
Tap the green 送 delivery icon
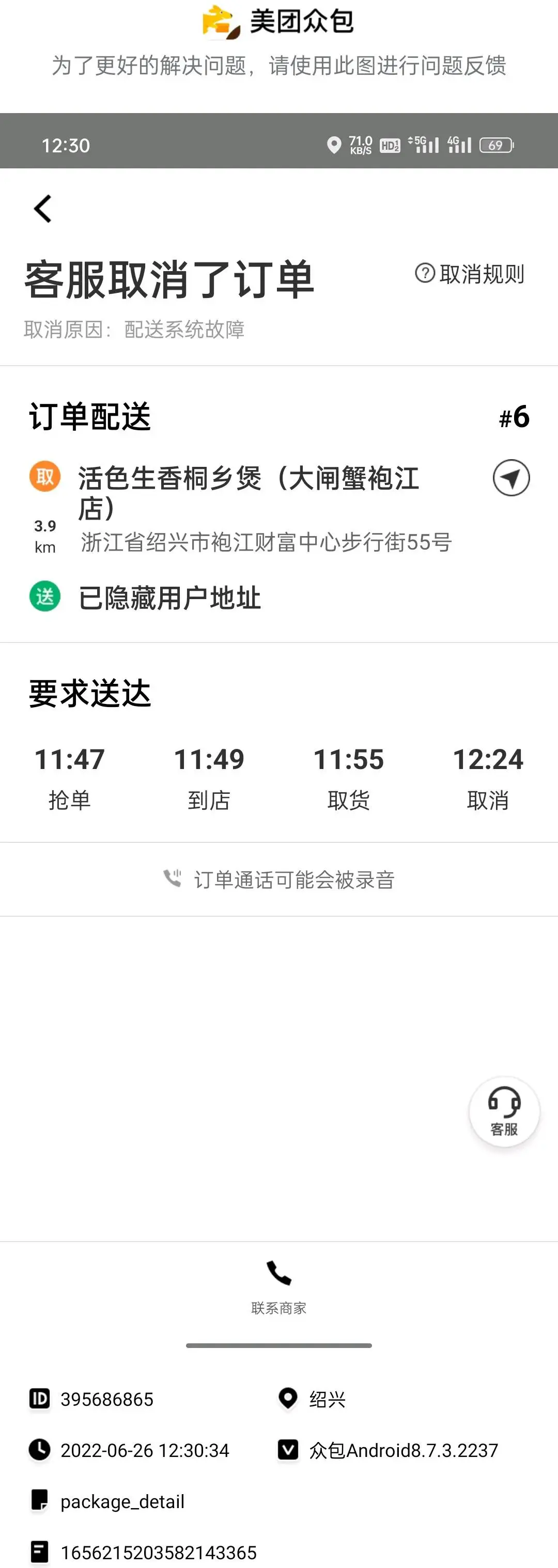pos(44,597)
